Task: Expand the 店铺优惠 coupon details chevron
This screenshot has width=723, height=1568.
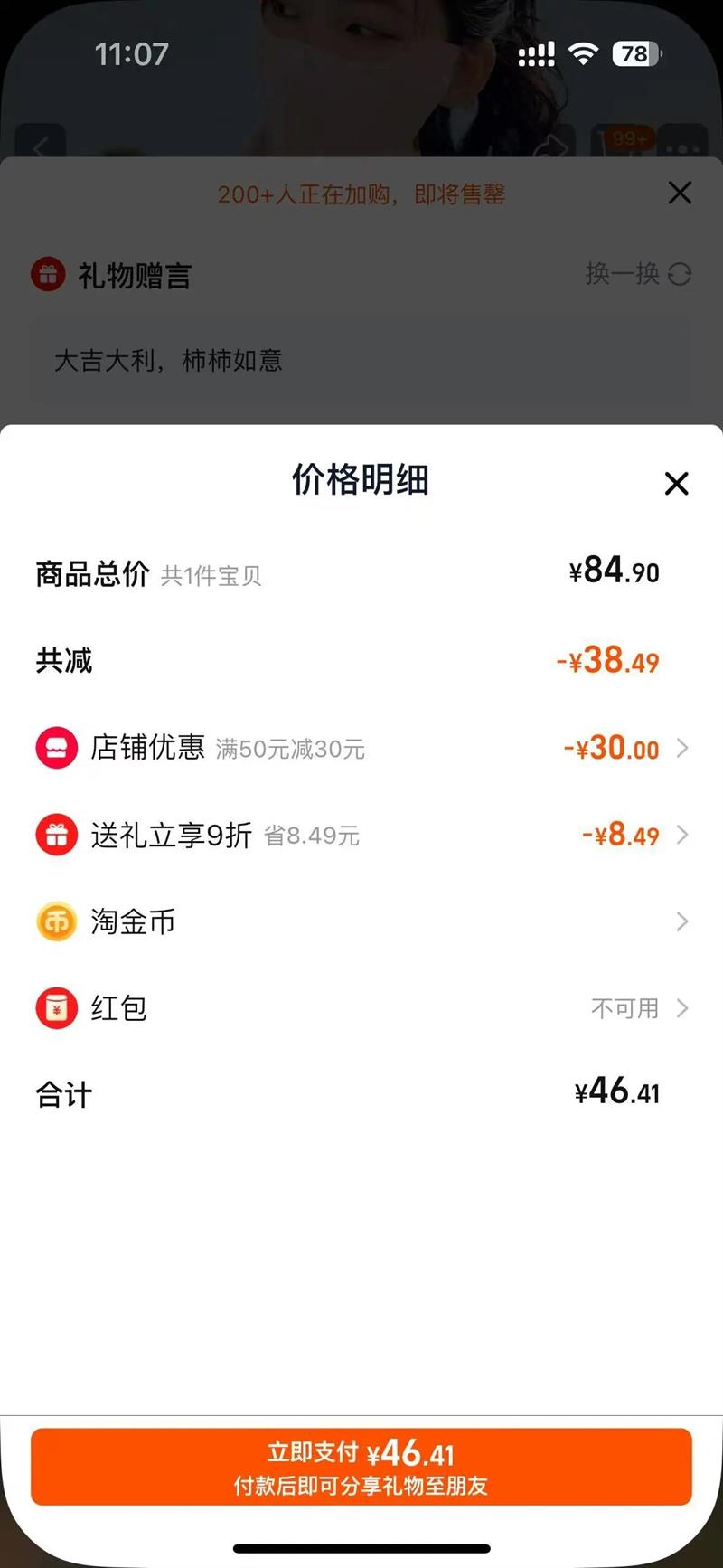Action: [x=682, y=748]
